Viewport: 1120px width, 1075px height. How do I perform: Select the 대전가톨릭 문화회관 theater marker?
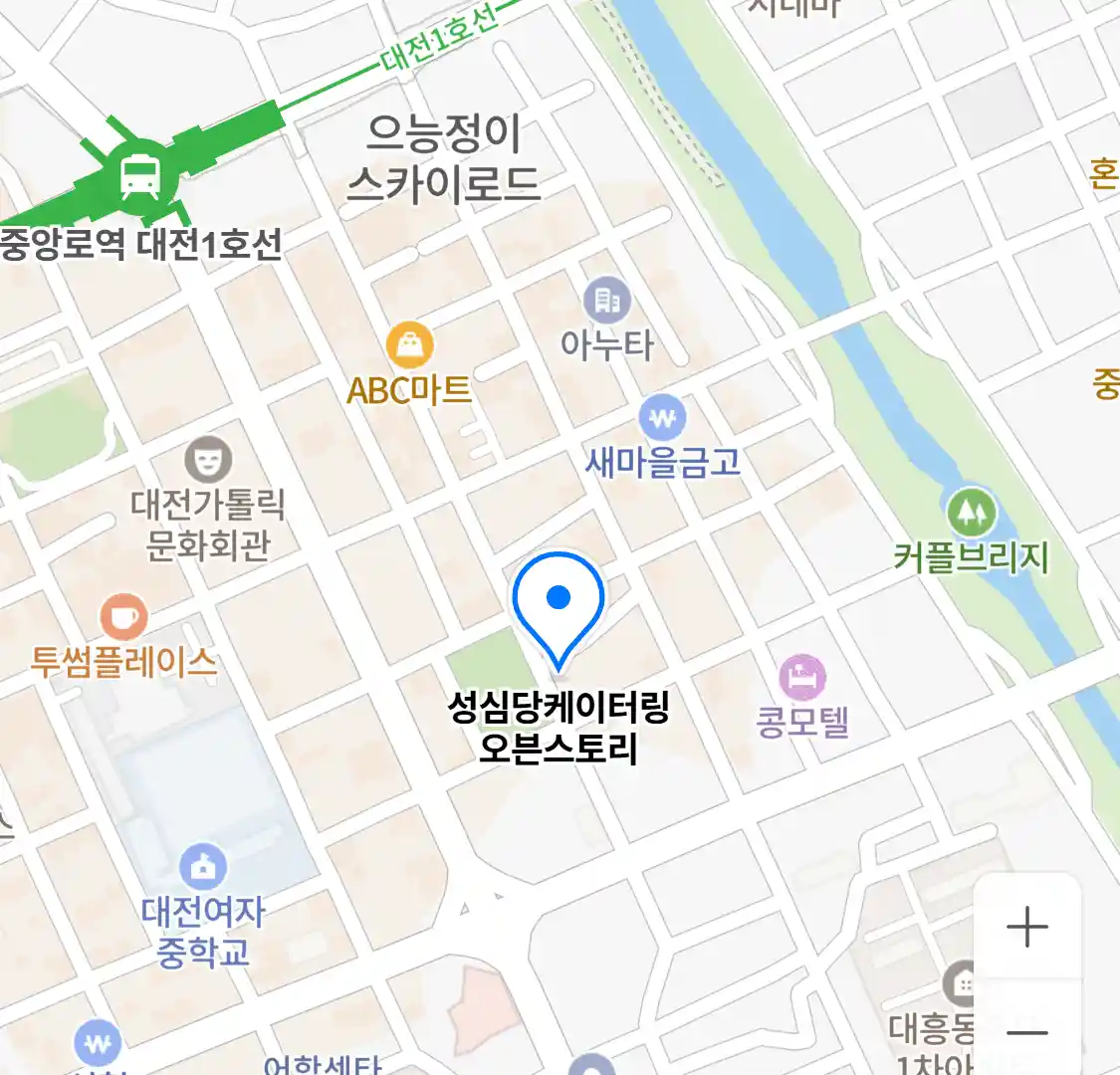[x=208, y=460]
